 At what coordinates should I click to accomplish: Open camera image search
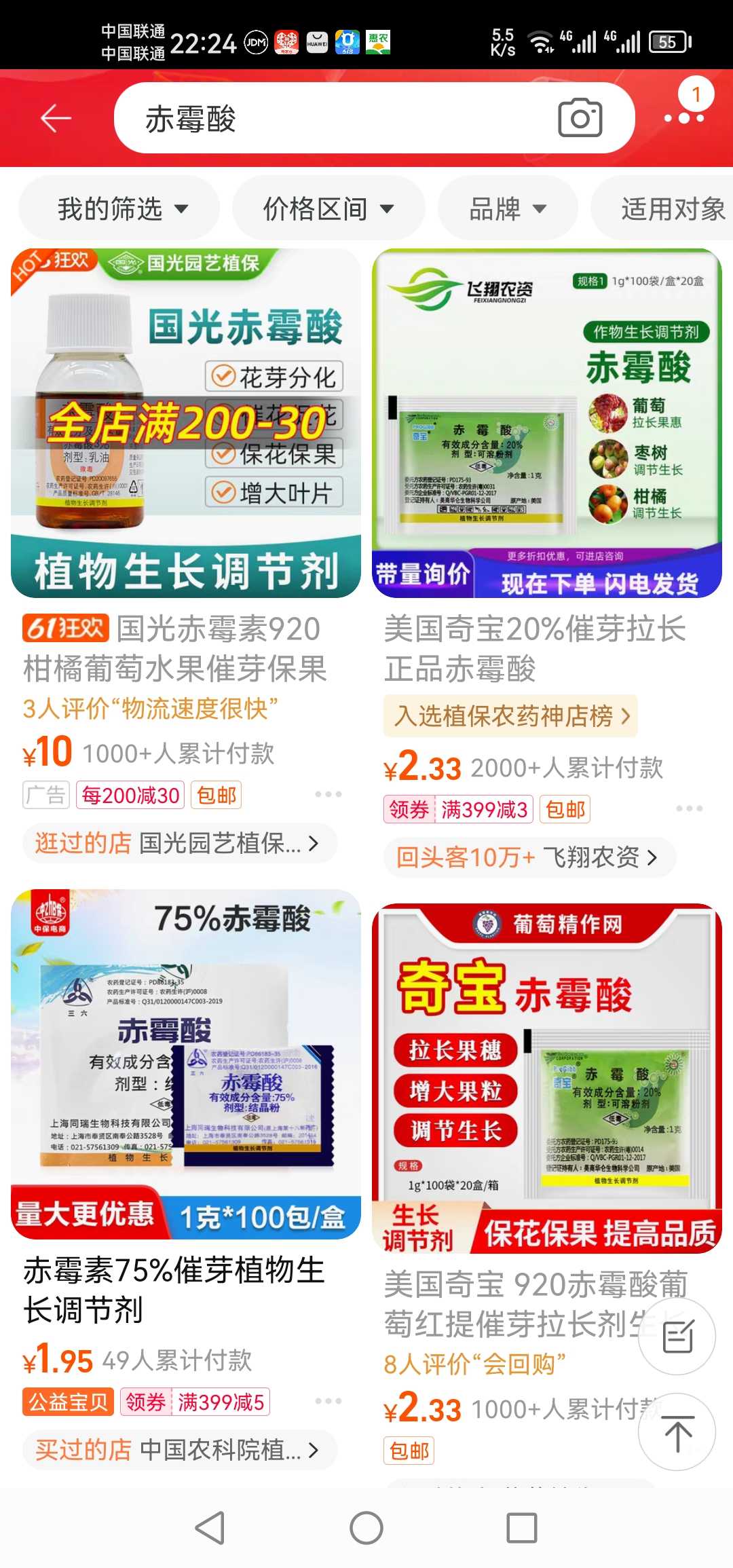click(x=580, y=118)
